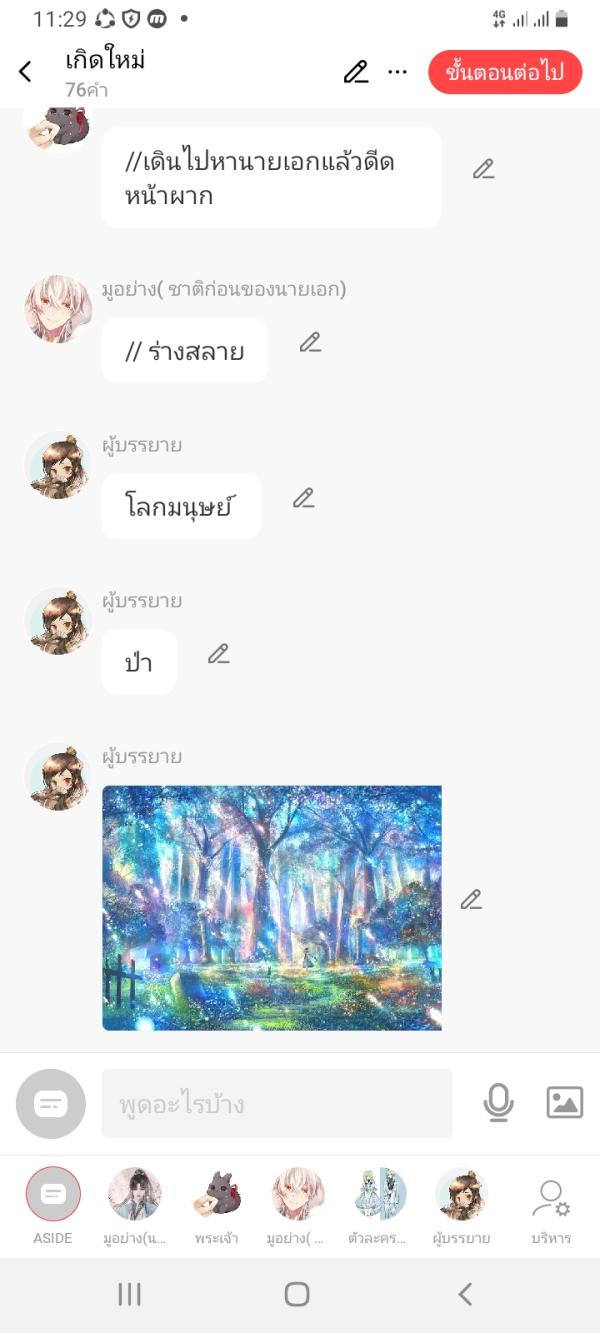Image resolution: width=600 pixels, height=1333 pixels.
Task: Tap the ขั้นตอนต่อไป button
Action: [505, 72]
